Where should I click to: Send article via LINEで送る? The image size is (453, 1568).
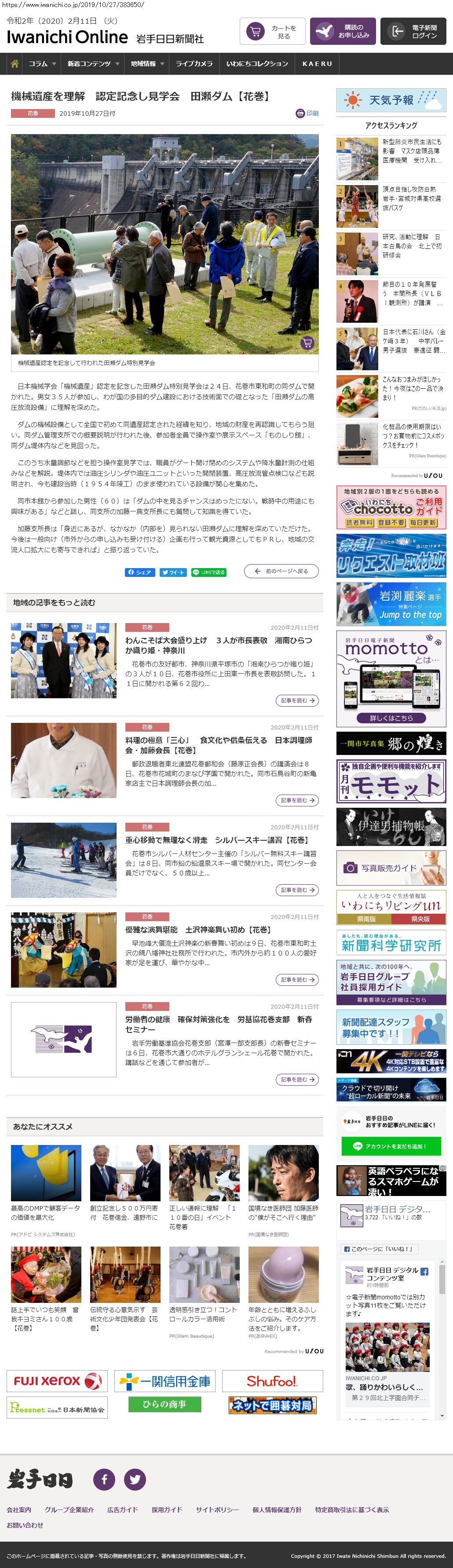209,572
